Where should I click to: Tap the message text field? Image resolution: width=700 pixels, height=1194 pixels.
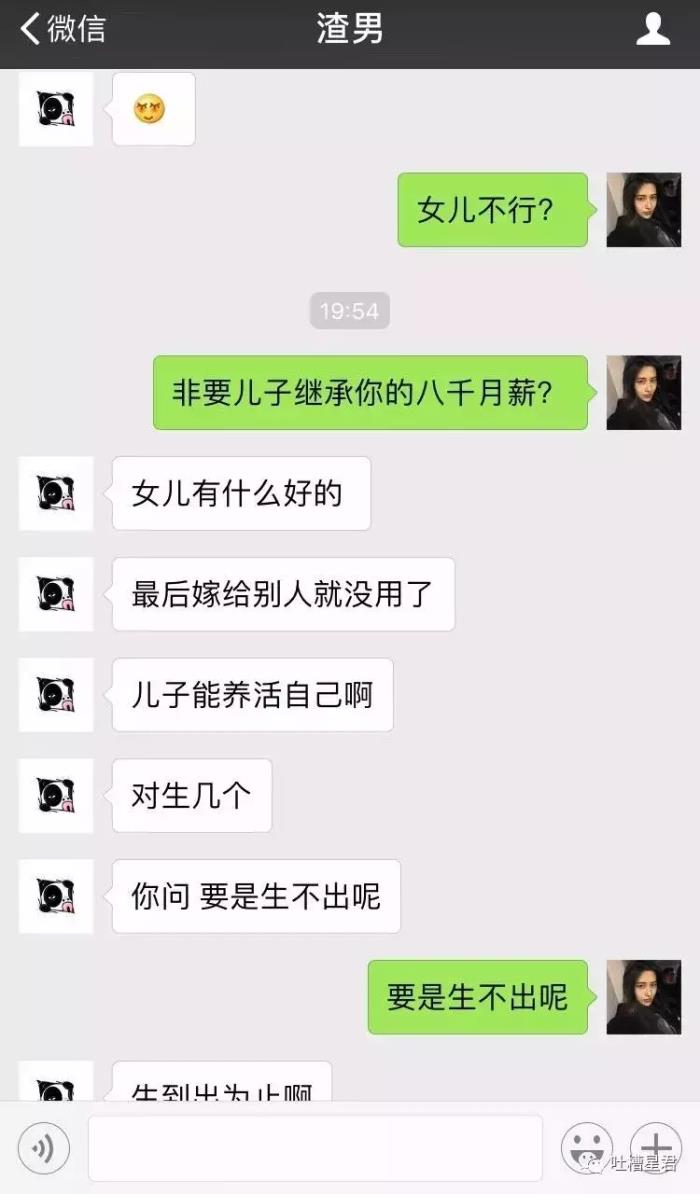click(x=315, y=1148)
